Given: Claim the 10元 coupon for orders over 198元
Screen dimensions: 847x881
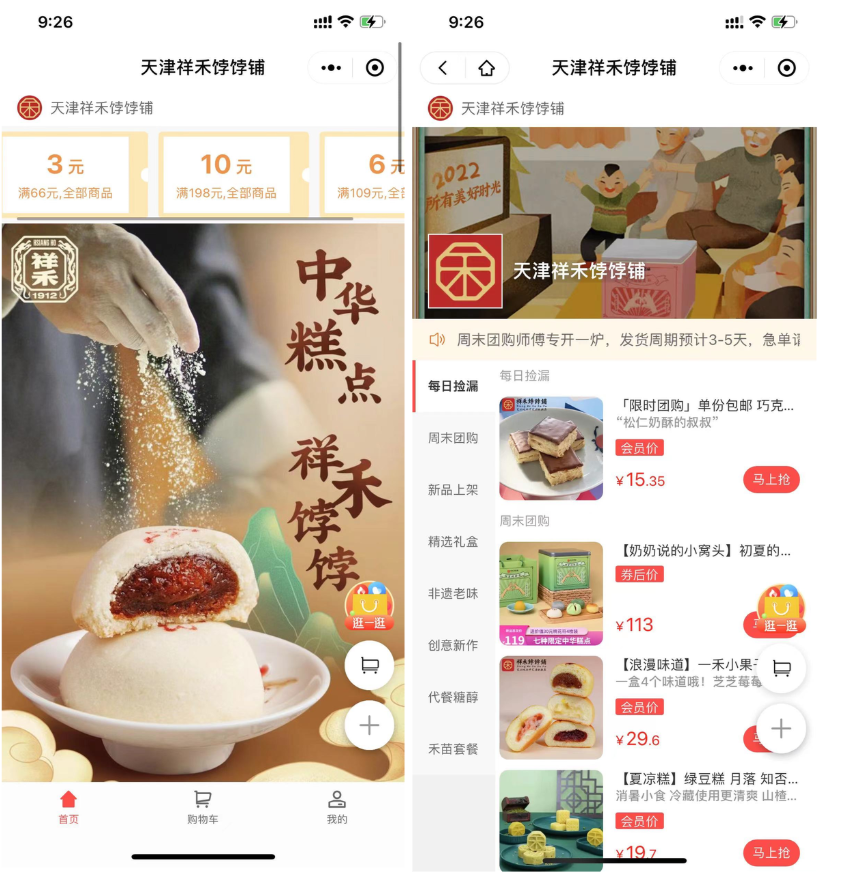Looking at the screenshot, I should click(x=226, y=174).
